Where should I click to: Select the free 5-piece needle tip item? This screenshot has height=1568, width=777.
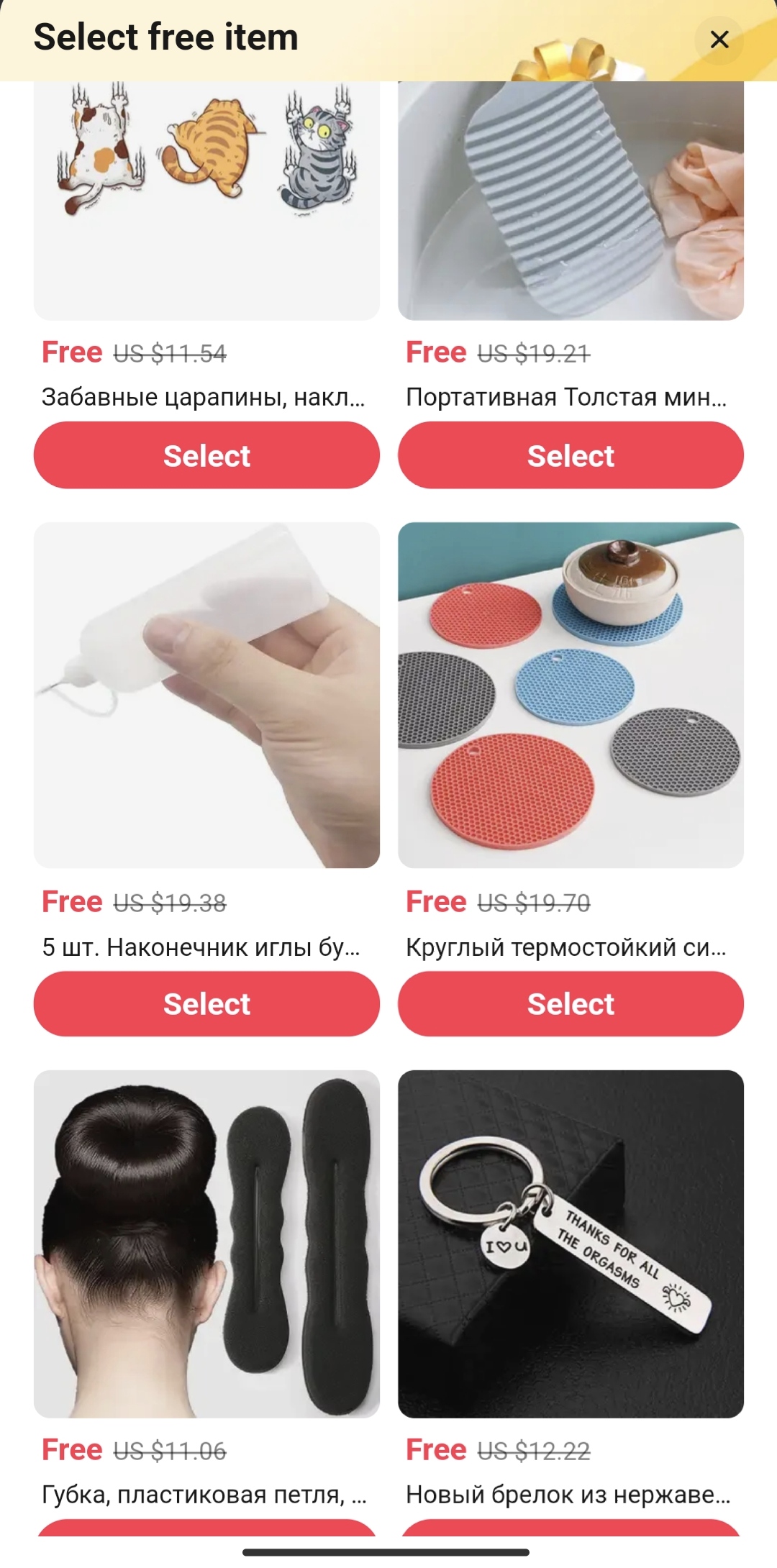(206, 1003)
